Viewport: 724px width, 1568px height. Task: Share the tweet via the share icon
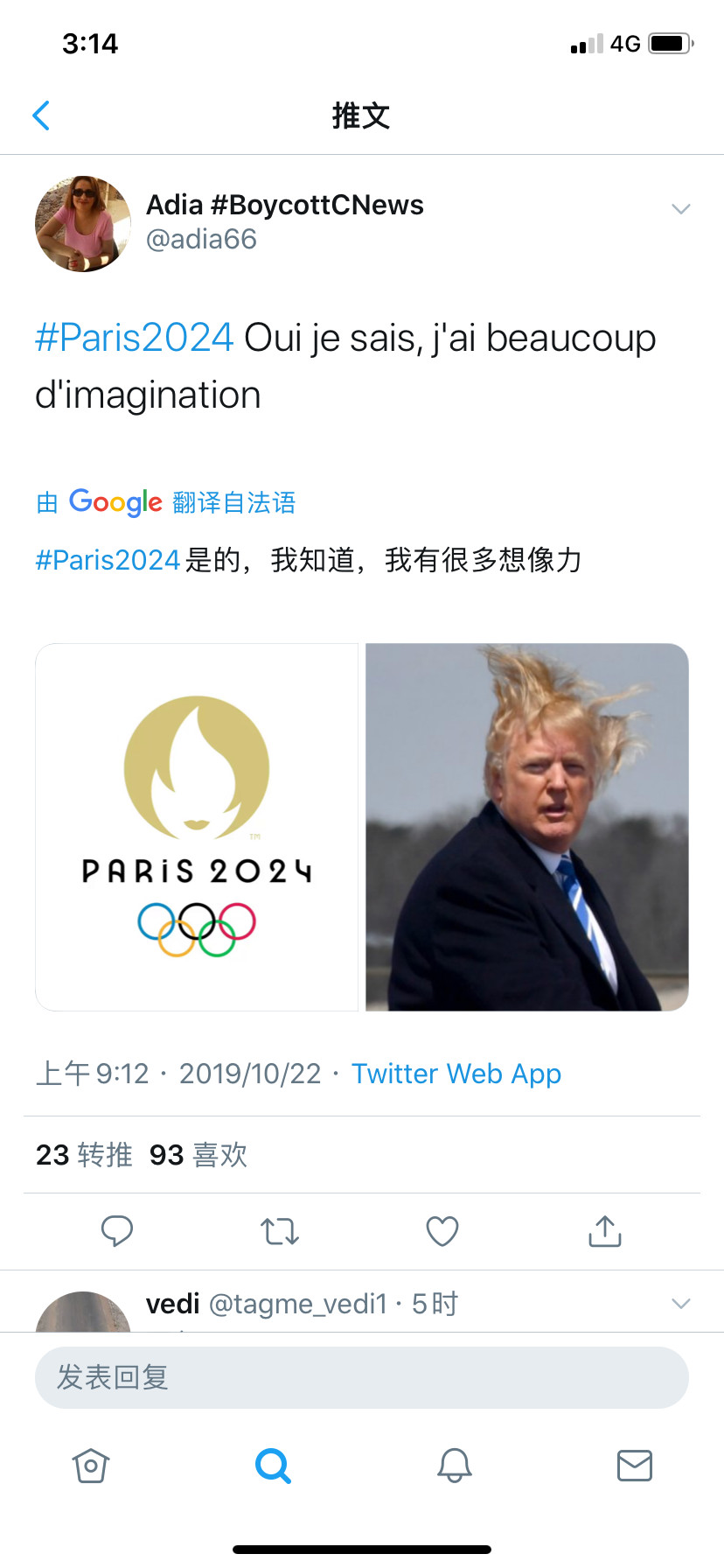(605, 1231)
